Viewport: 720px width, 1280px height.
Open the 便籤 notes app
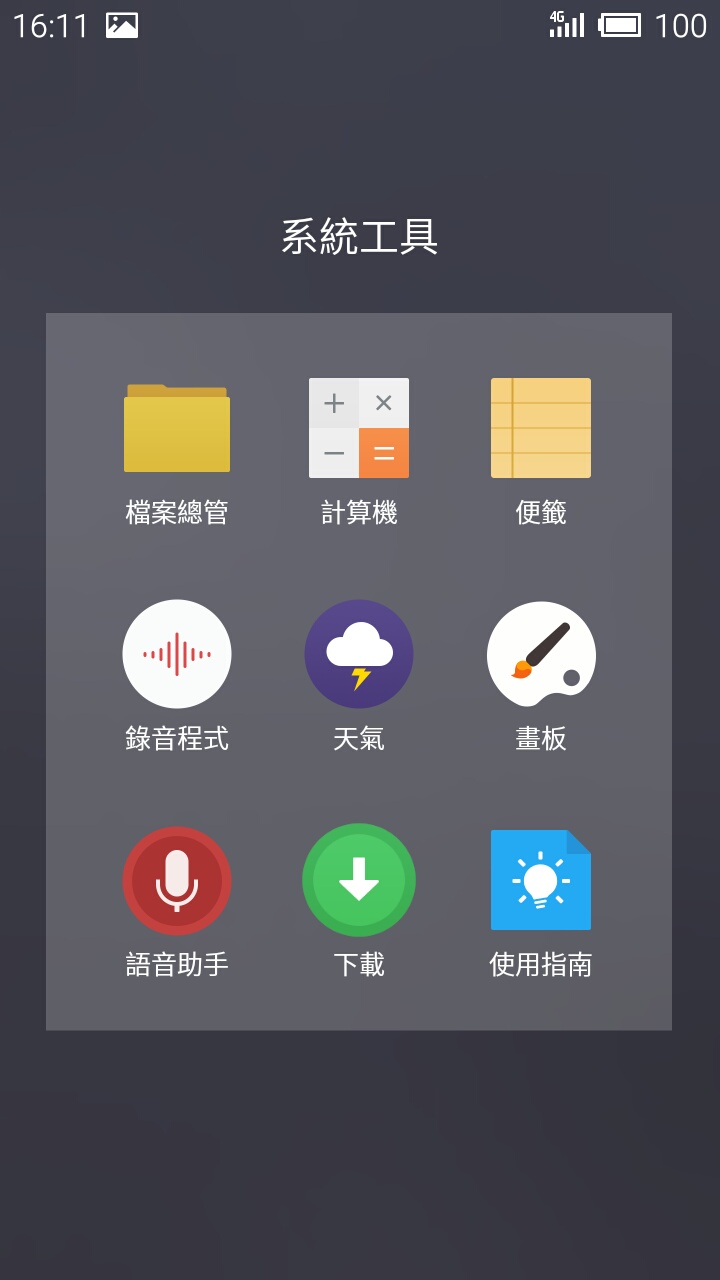click(541, 428)
